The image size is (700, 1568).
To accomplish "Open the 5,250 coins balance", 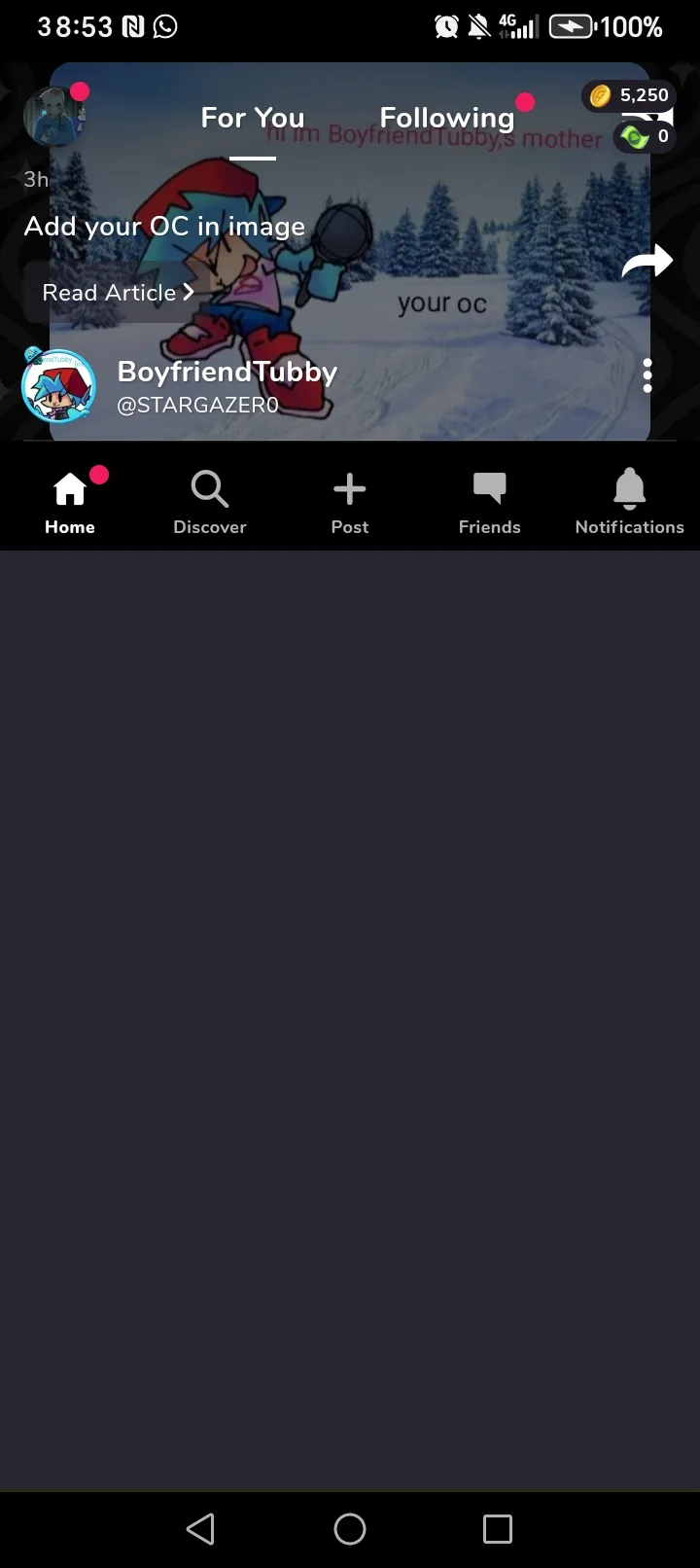I will 630,95.
